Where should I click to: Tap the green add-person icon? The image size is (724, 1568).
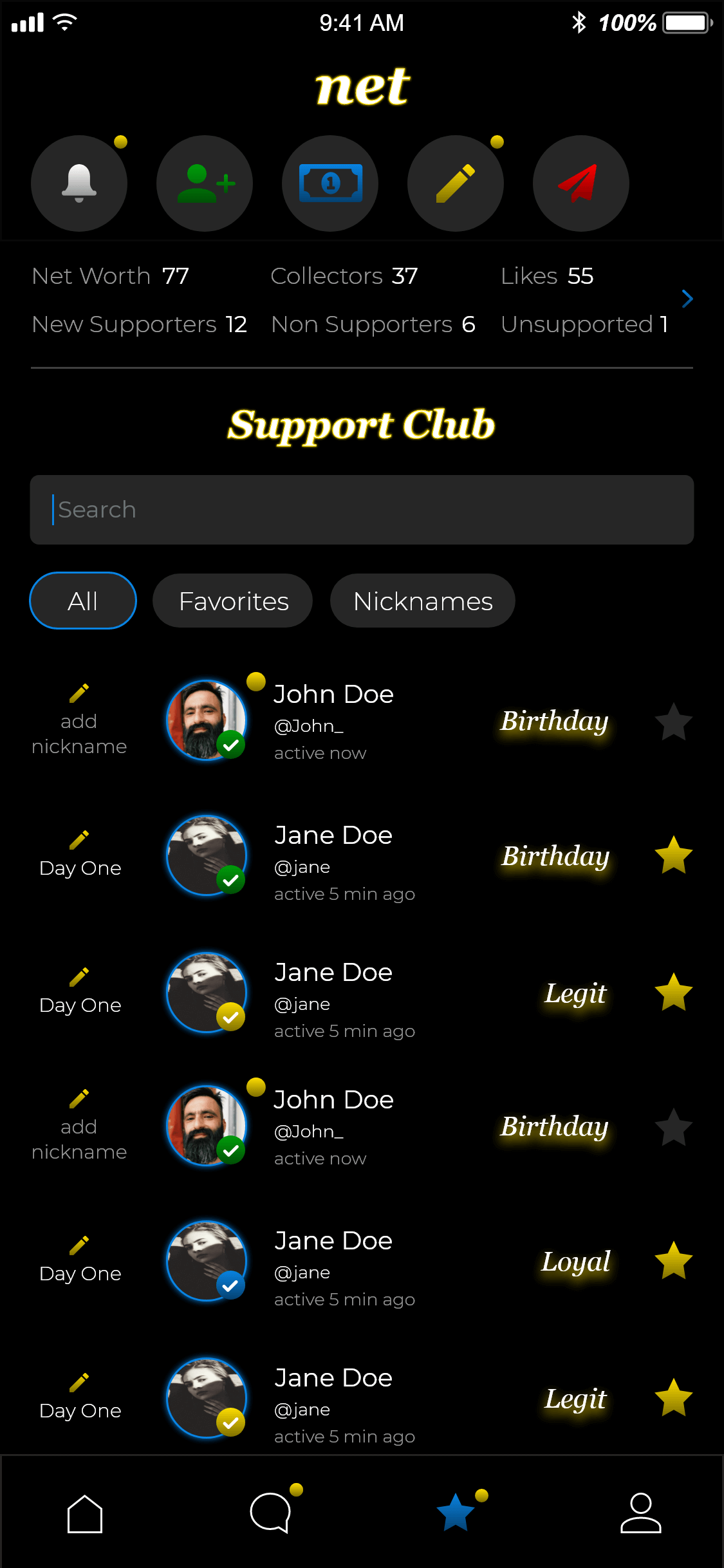coord(205,183)
